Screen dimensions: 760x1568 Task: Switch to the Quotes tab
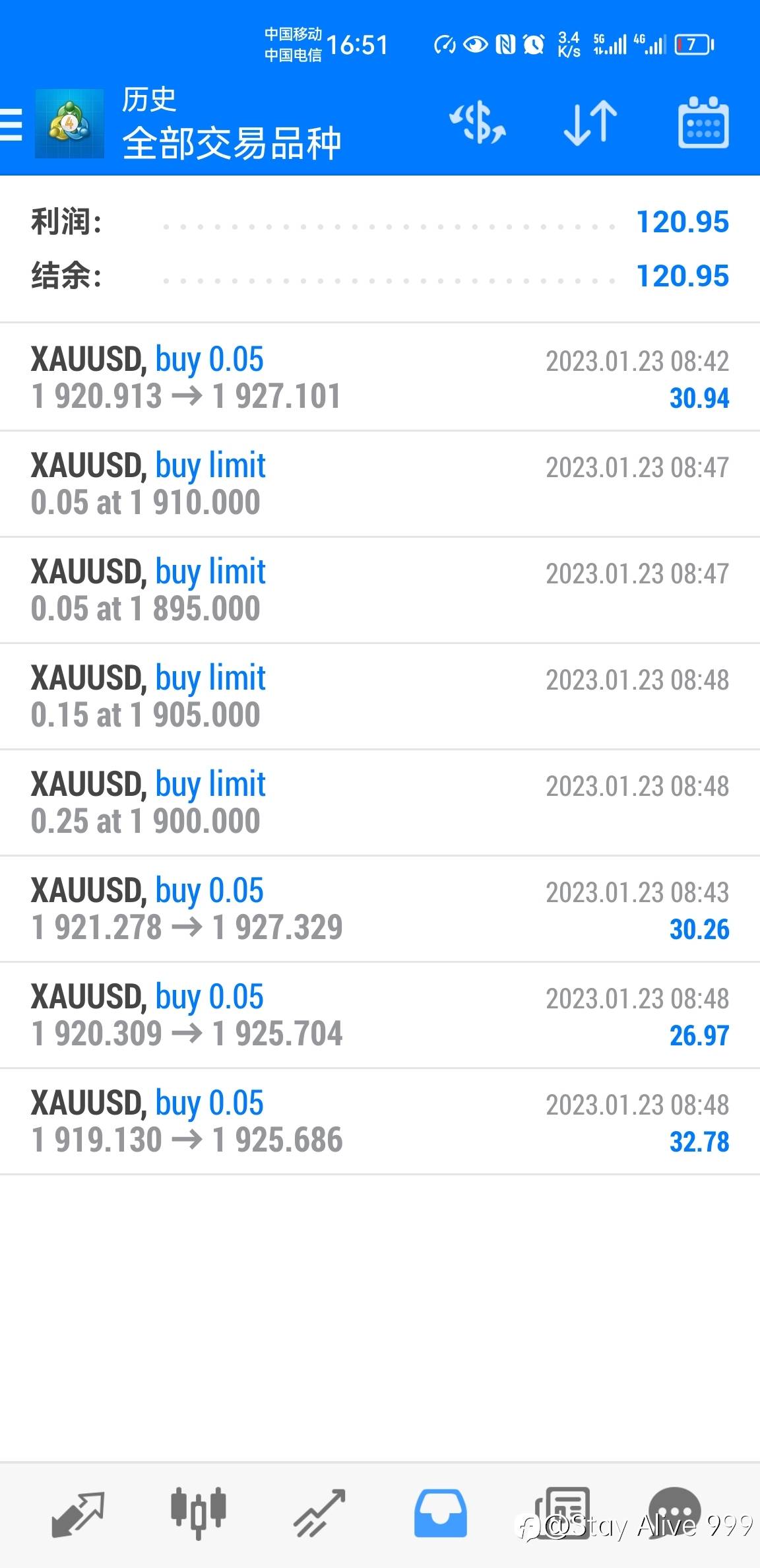[x=78, y=1514]
